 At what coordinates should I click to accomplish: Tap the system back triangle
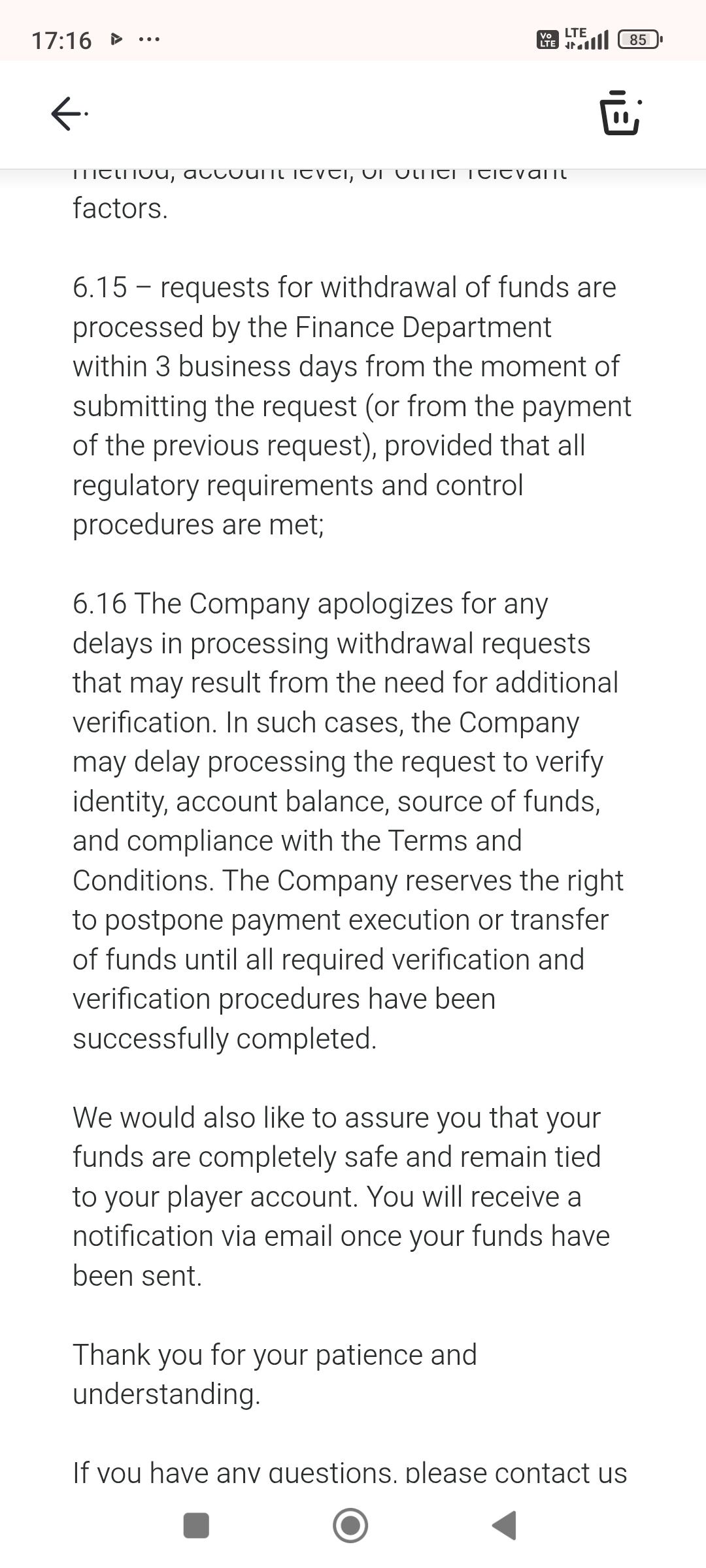click(505, 1526)
